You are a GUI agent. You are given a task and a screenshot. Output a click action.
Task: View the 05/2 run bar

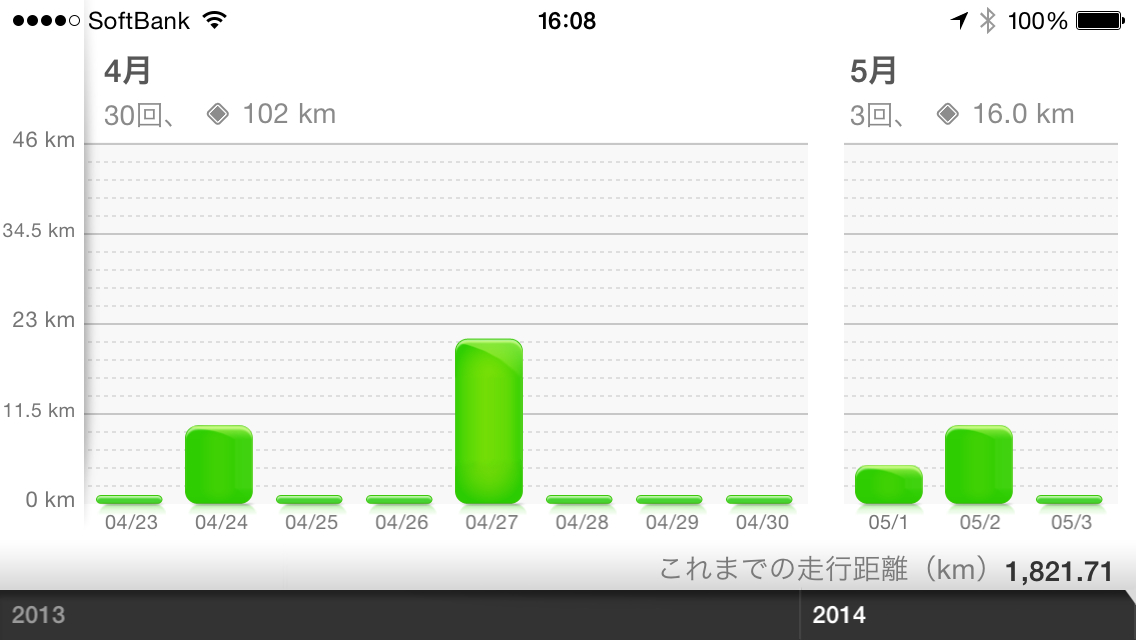(x=978, y=465)
